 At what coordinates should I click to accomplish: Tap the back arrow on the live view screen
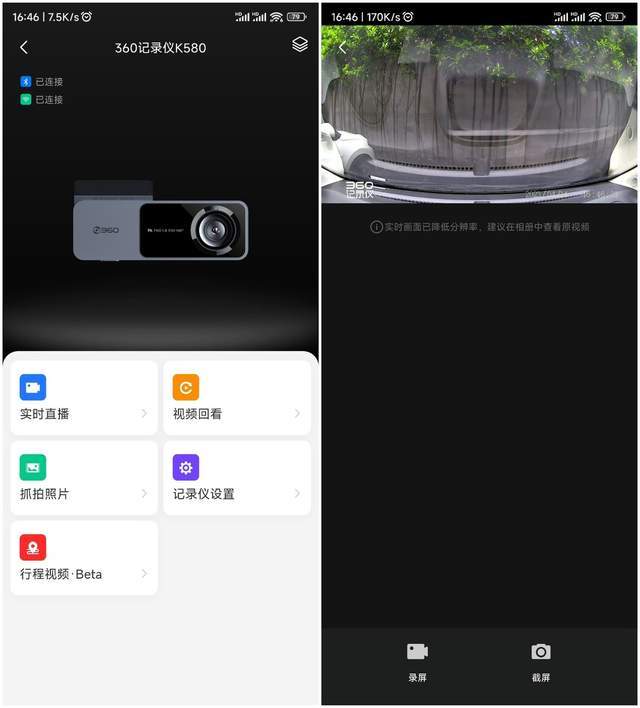point(343,47)
